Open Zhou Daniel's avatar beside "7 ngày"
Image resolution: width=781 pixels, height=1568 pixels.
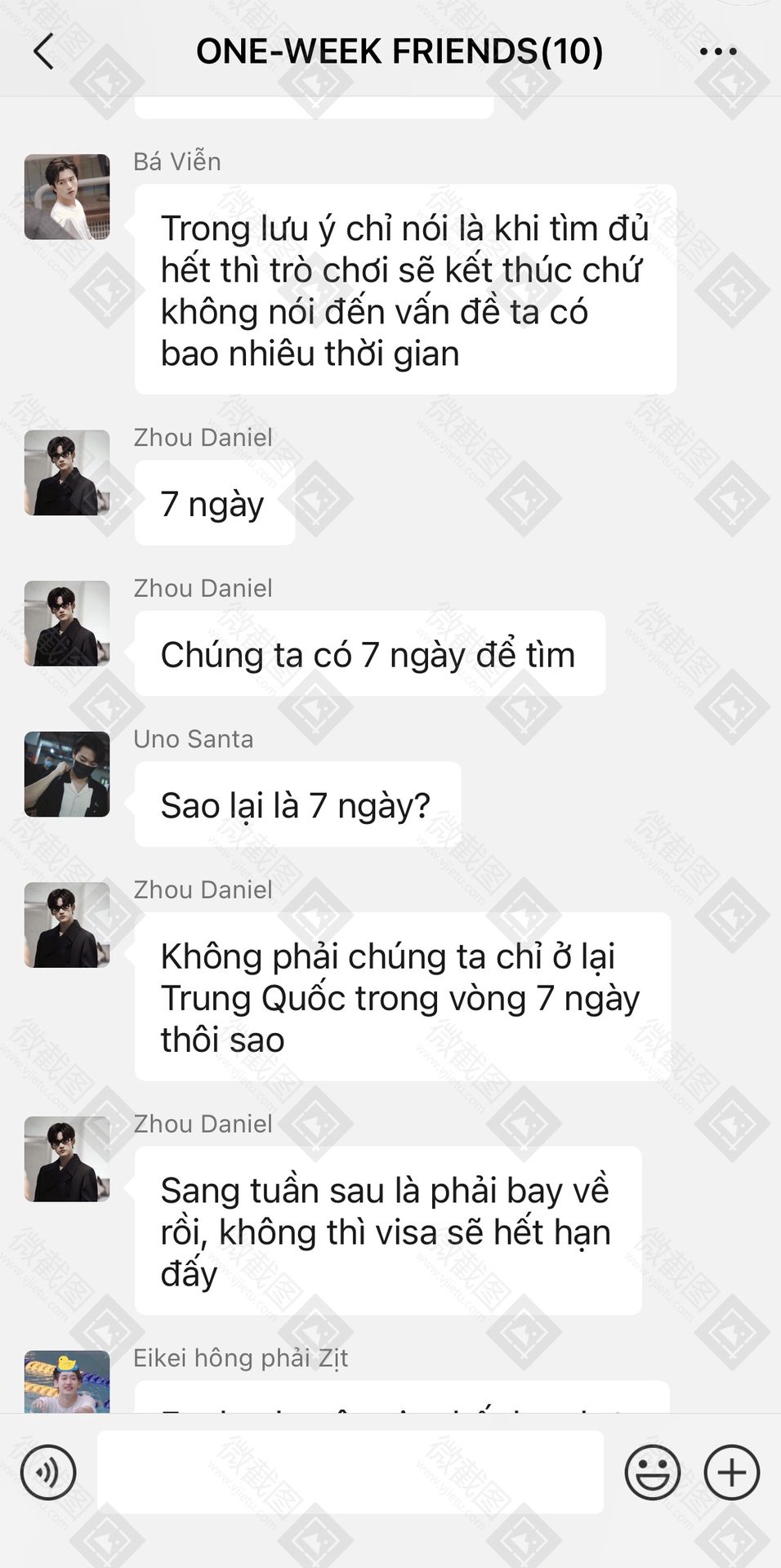tap(67, 473)
